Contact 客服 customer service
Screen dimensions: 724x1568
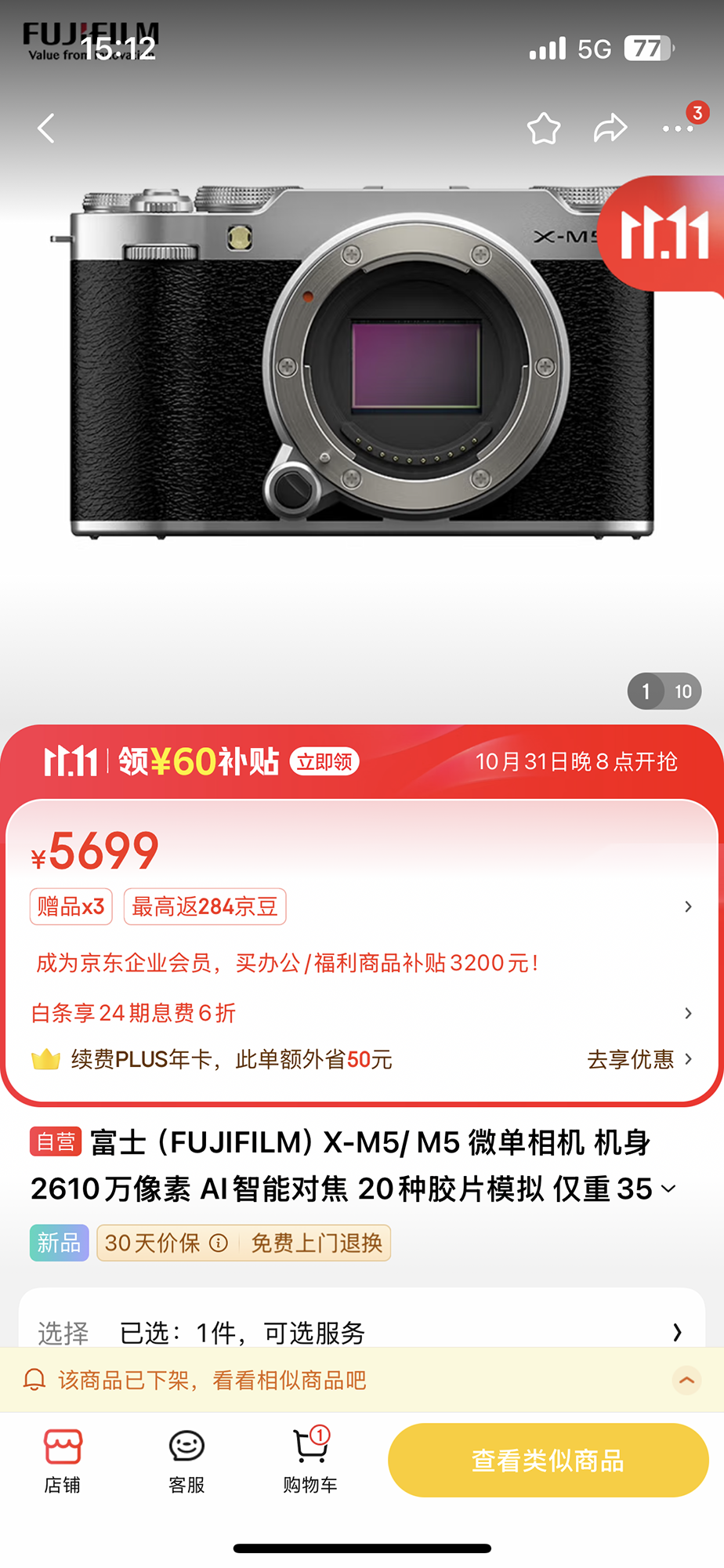[x=186, y=1460]
